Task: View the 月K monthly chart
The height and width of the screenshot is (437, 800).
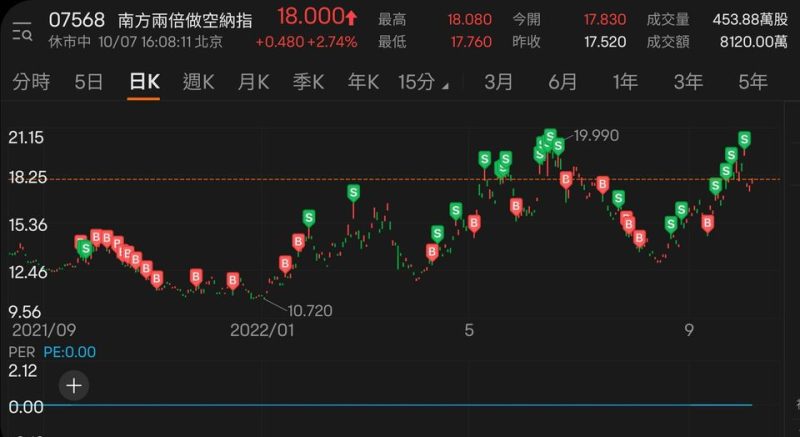Action: click(254, 83)
